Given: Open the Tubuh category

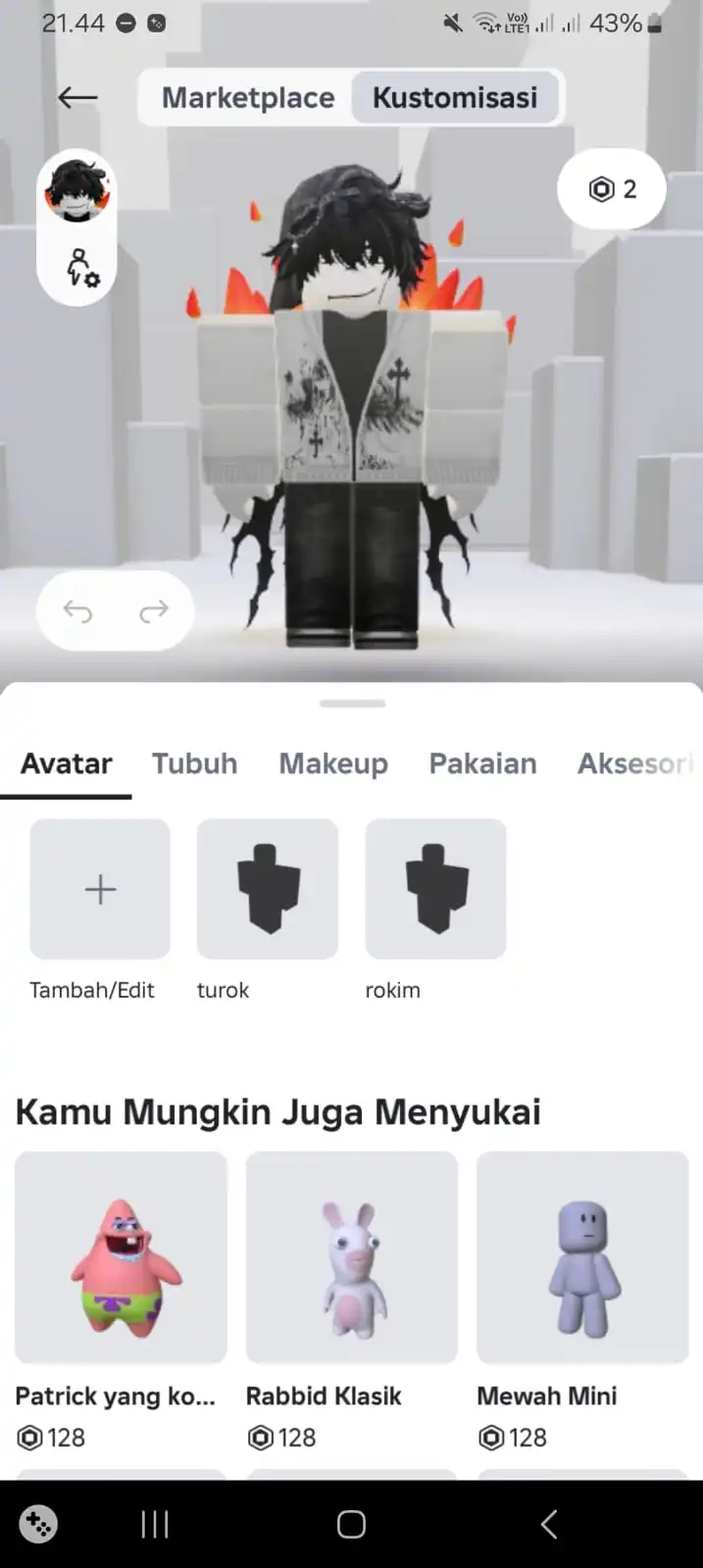Looking at the screenshot, I should (x=194, y=763).
